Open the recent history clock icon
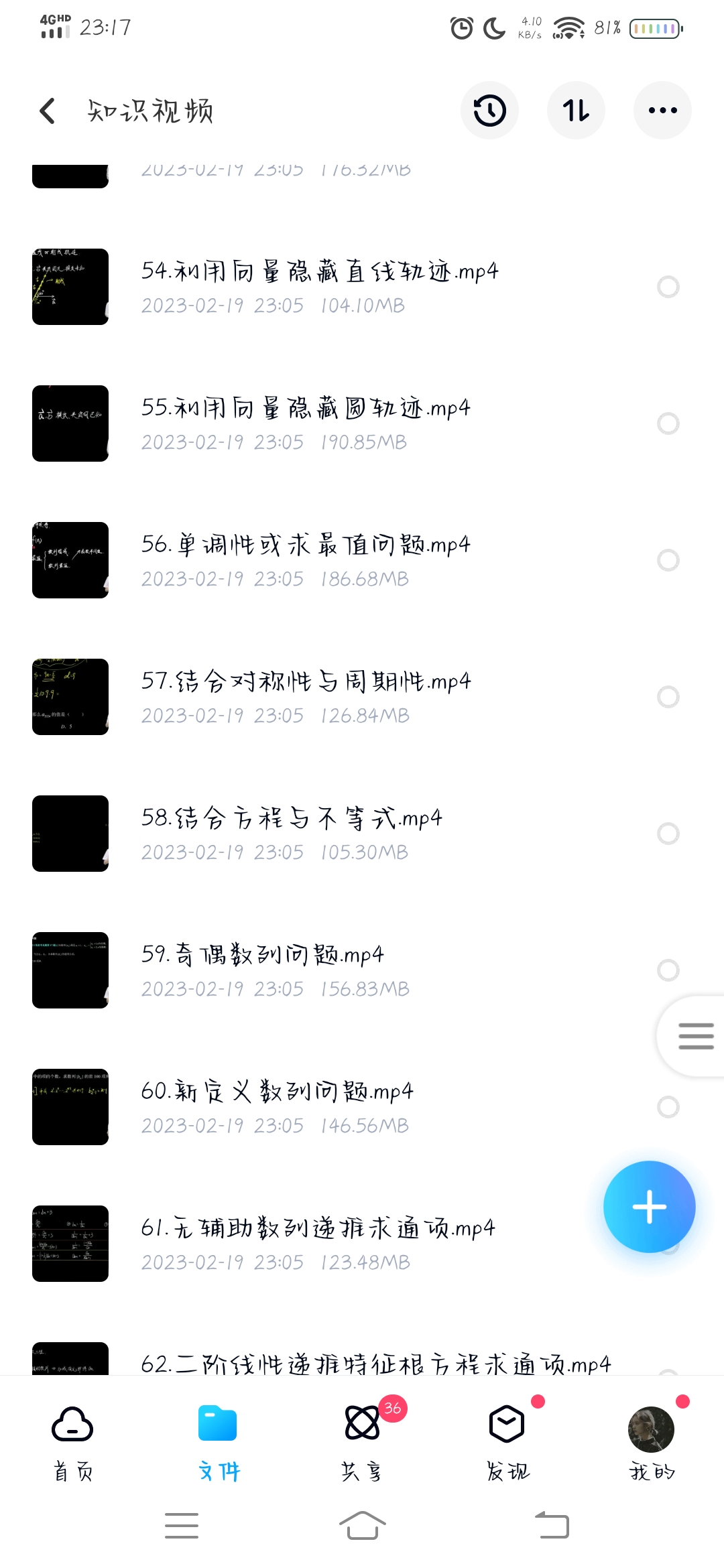 coord(489,111)
